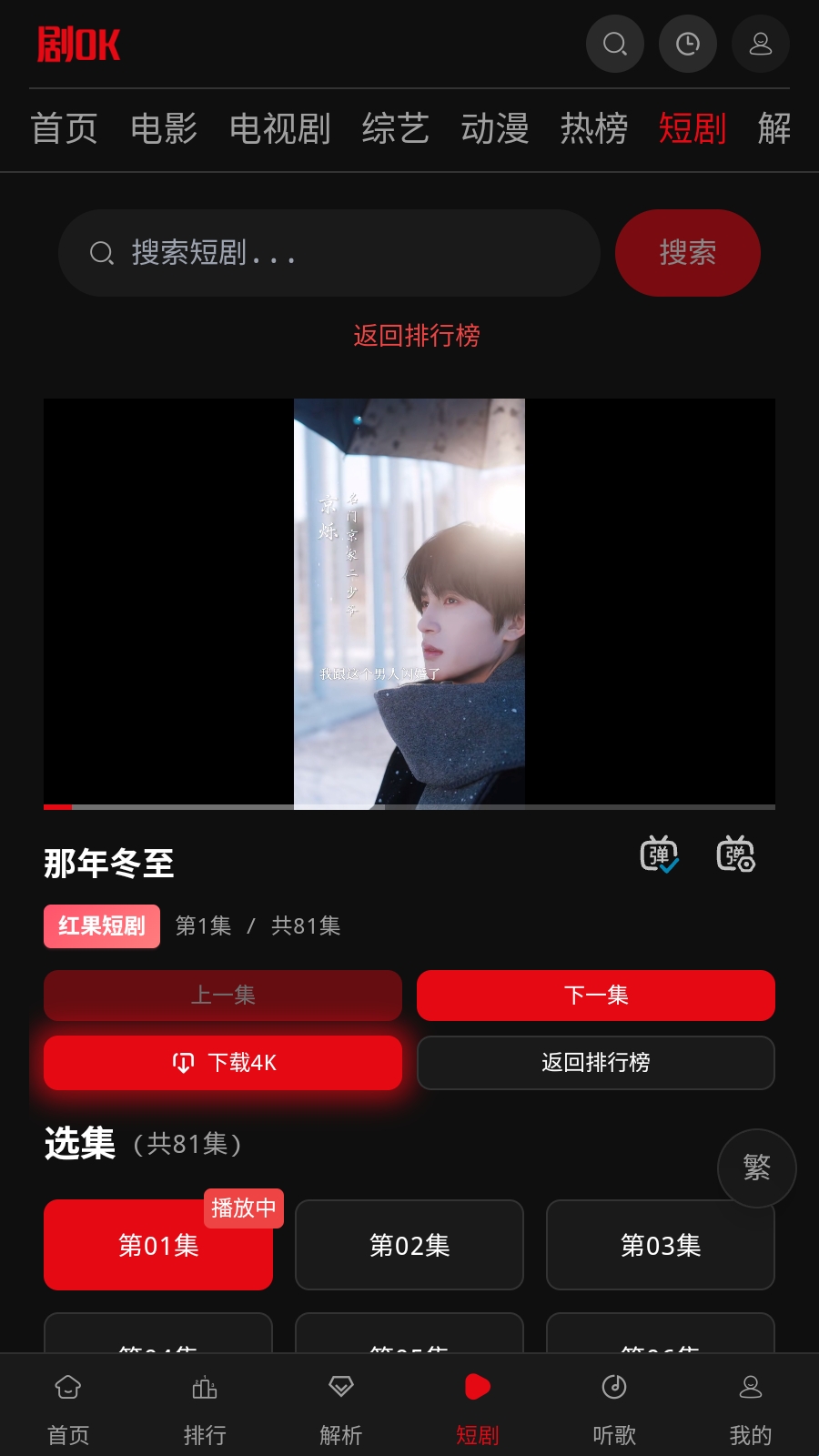Select episode 第02集

(409, 1245)
